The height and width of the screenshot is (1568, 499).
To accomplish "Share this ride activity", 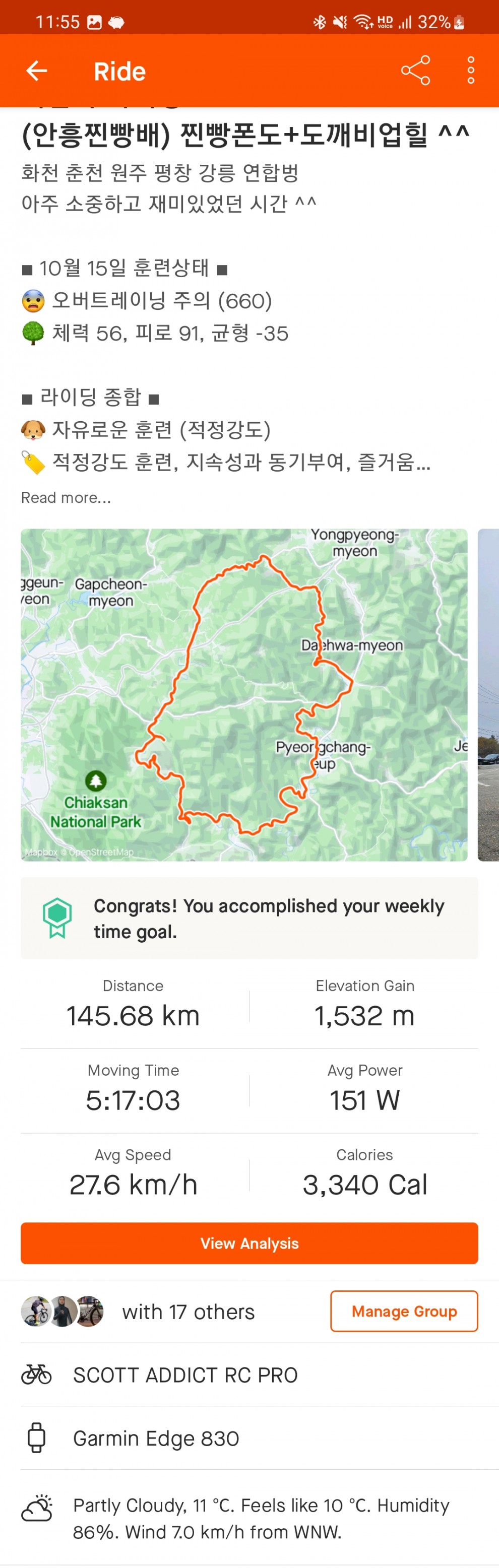I will click(415, 71).
